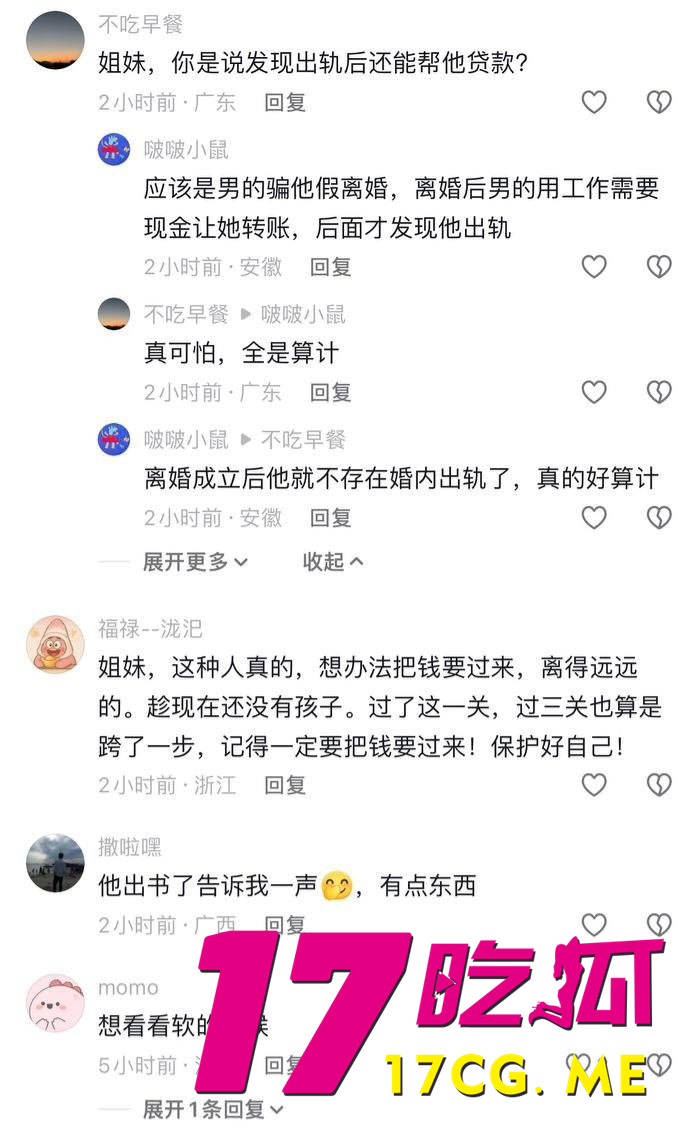The height and width of the screenshot is (1129, 700).
Task: Like 福禄--泷汜's comment
Action: pyautogui.click(x=594, y=785)
